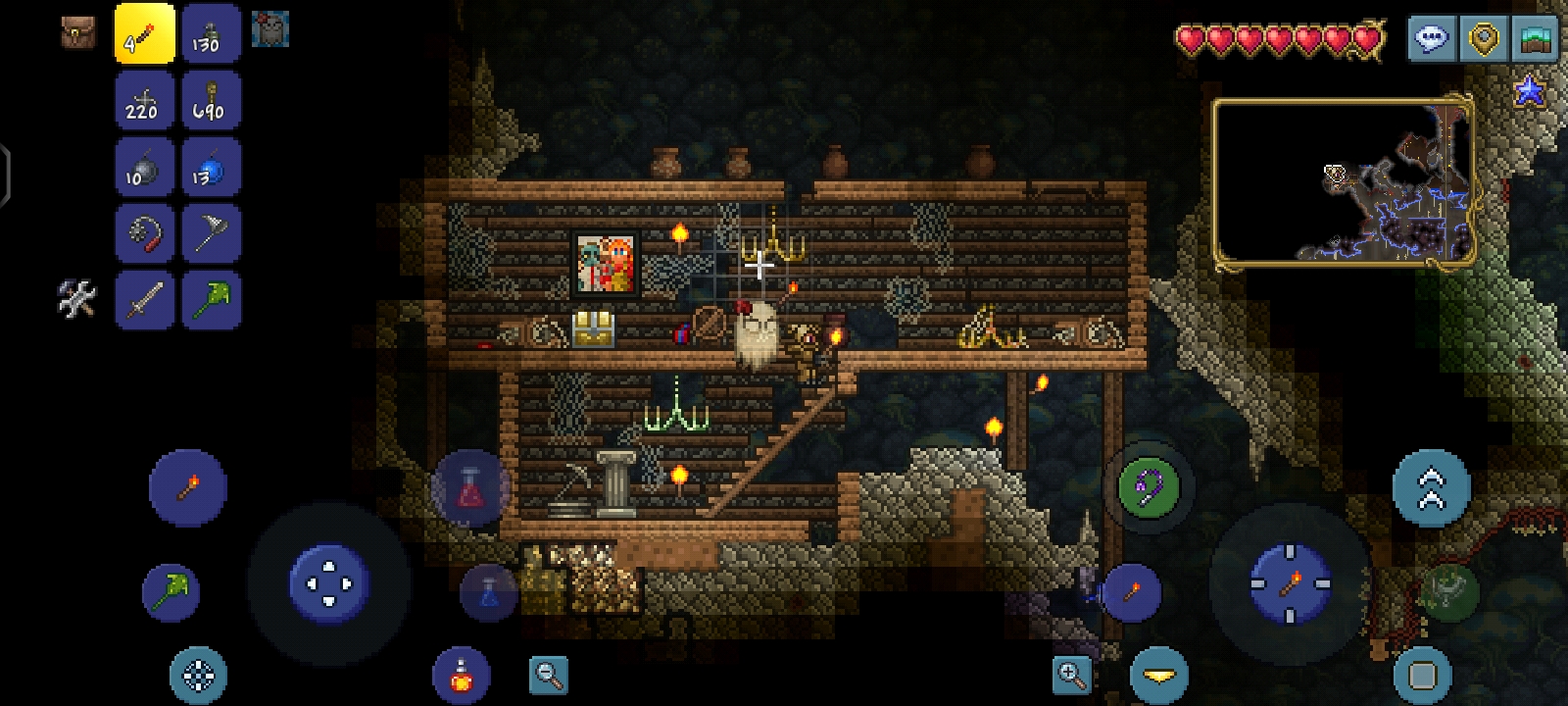Select the bomb slot with 10 items
1568x706 pixels.
[144, 167]
